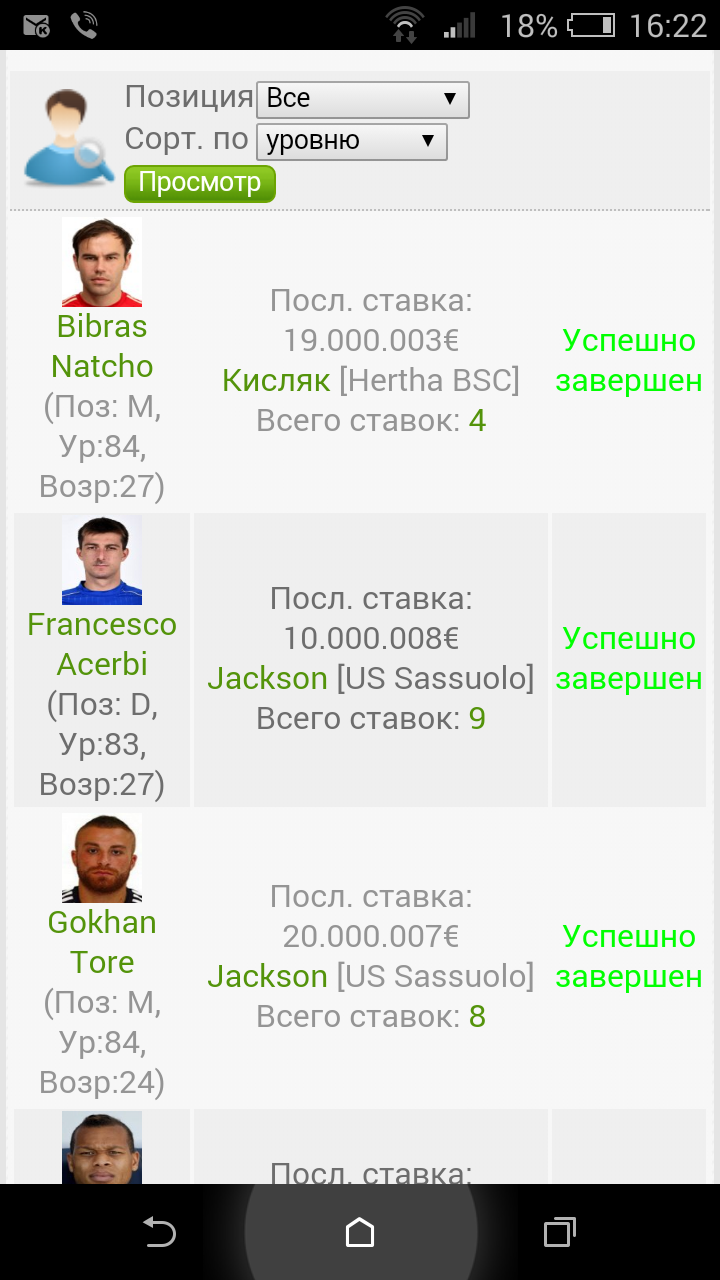Tap the green Просмотр button
720x1280 pixels.
click(x=199, y=183)
